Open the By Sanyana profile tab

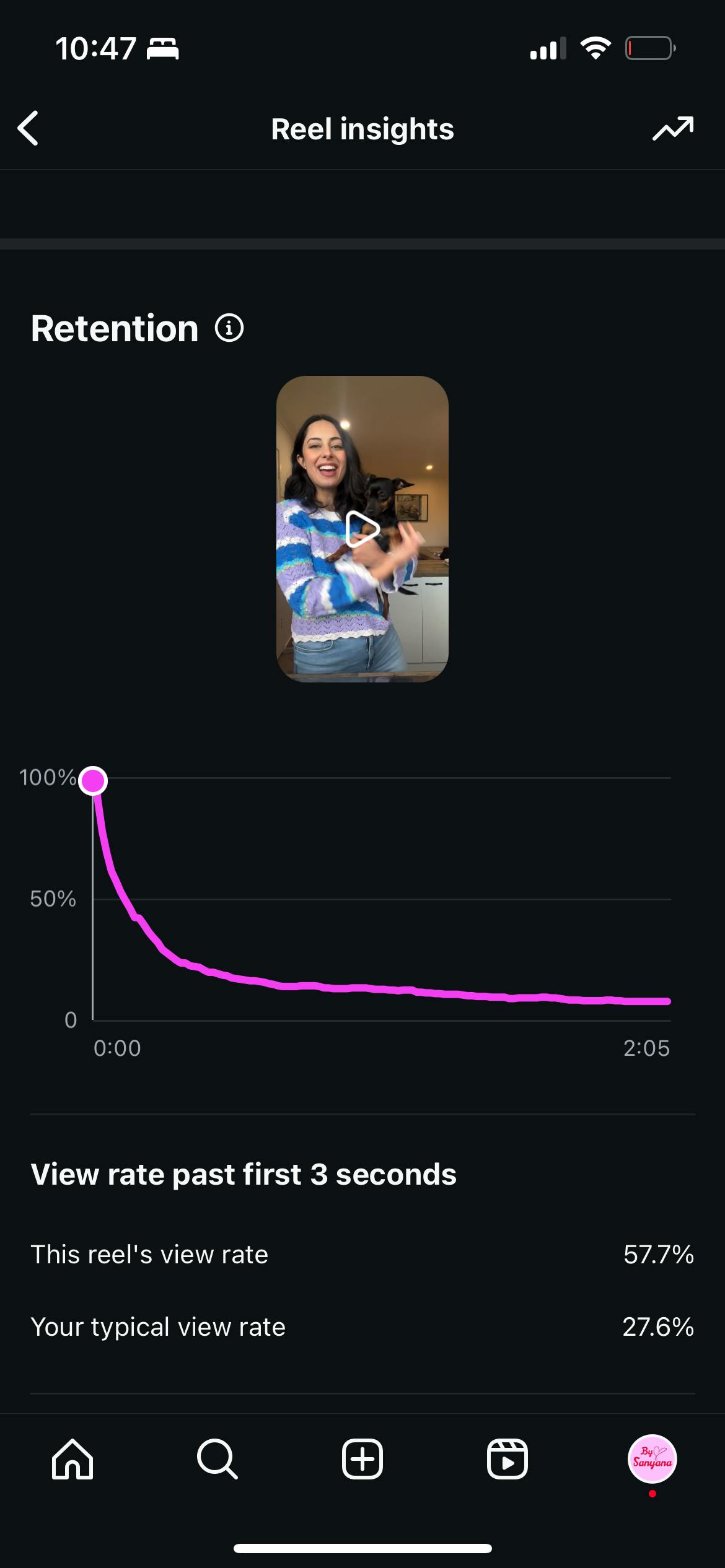click(652, 1459)
